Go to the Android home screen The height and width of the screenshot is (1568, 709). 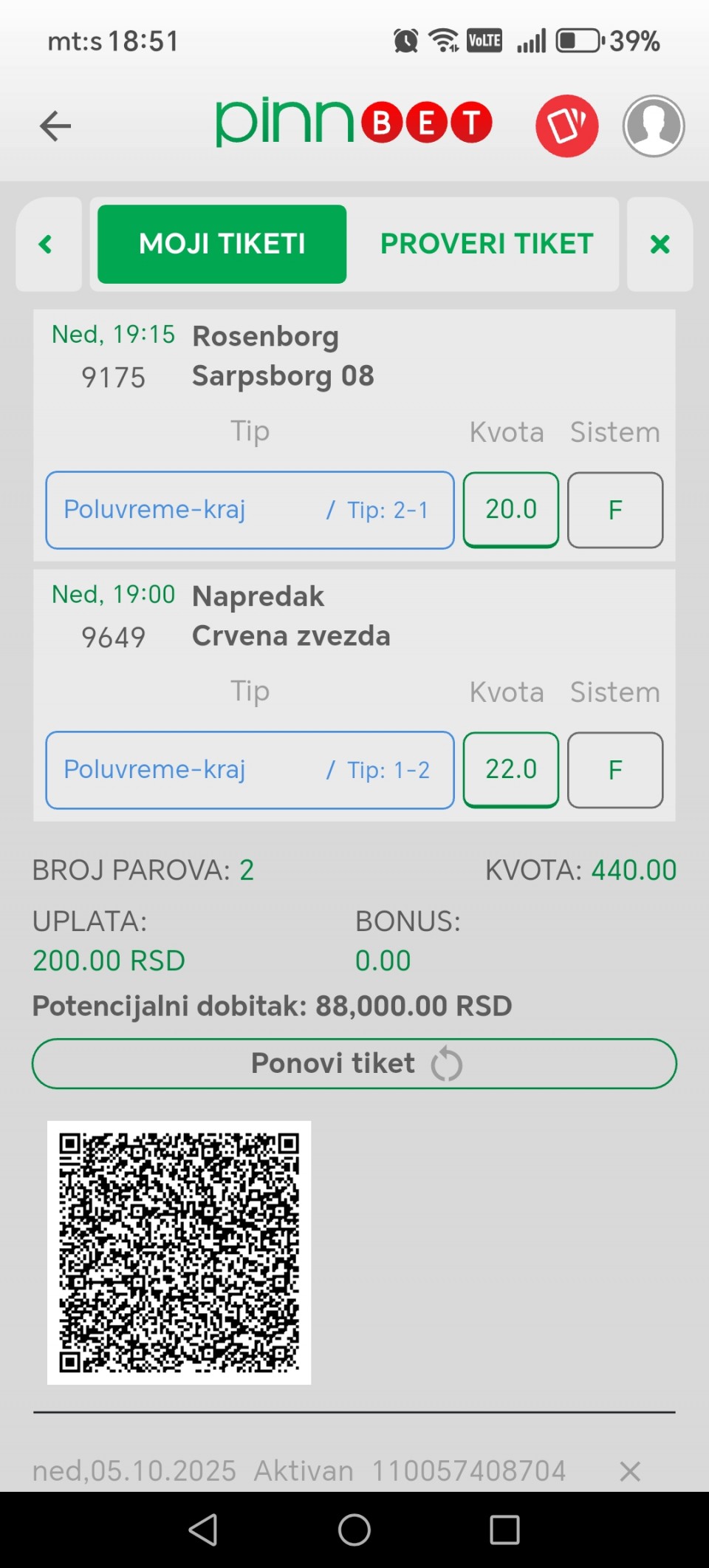354,1530
